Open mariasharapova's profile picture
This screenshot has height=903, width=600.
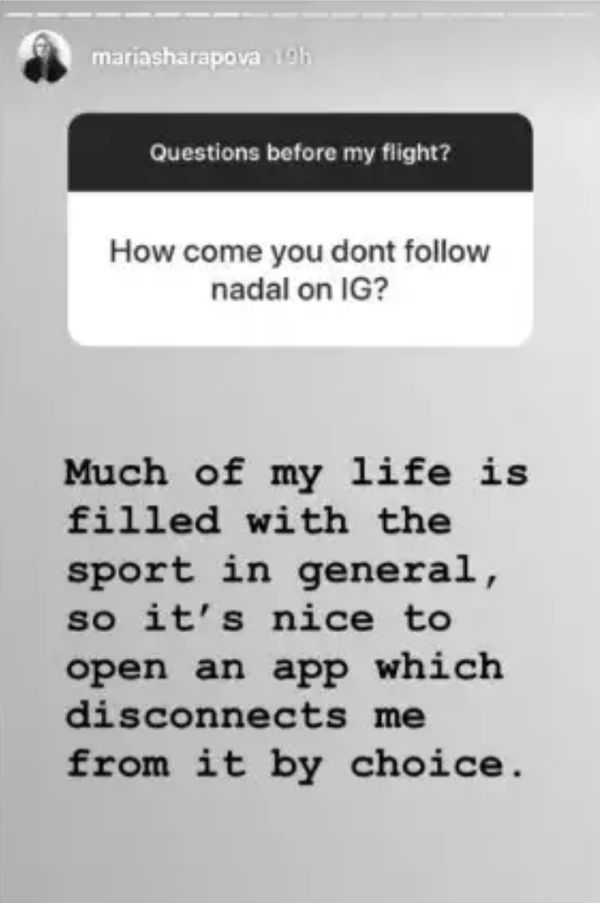click(46, 57)
